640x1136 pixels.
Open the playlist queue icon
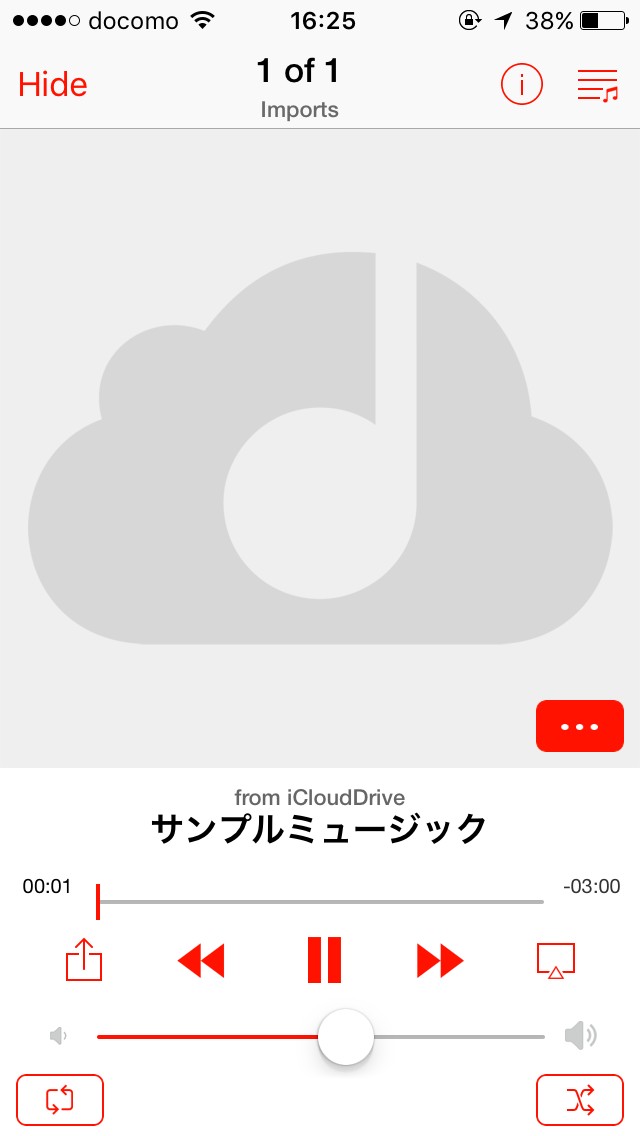click(597, 85)
